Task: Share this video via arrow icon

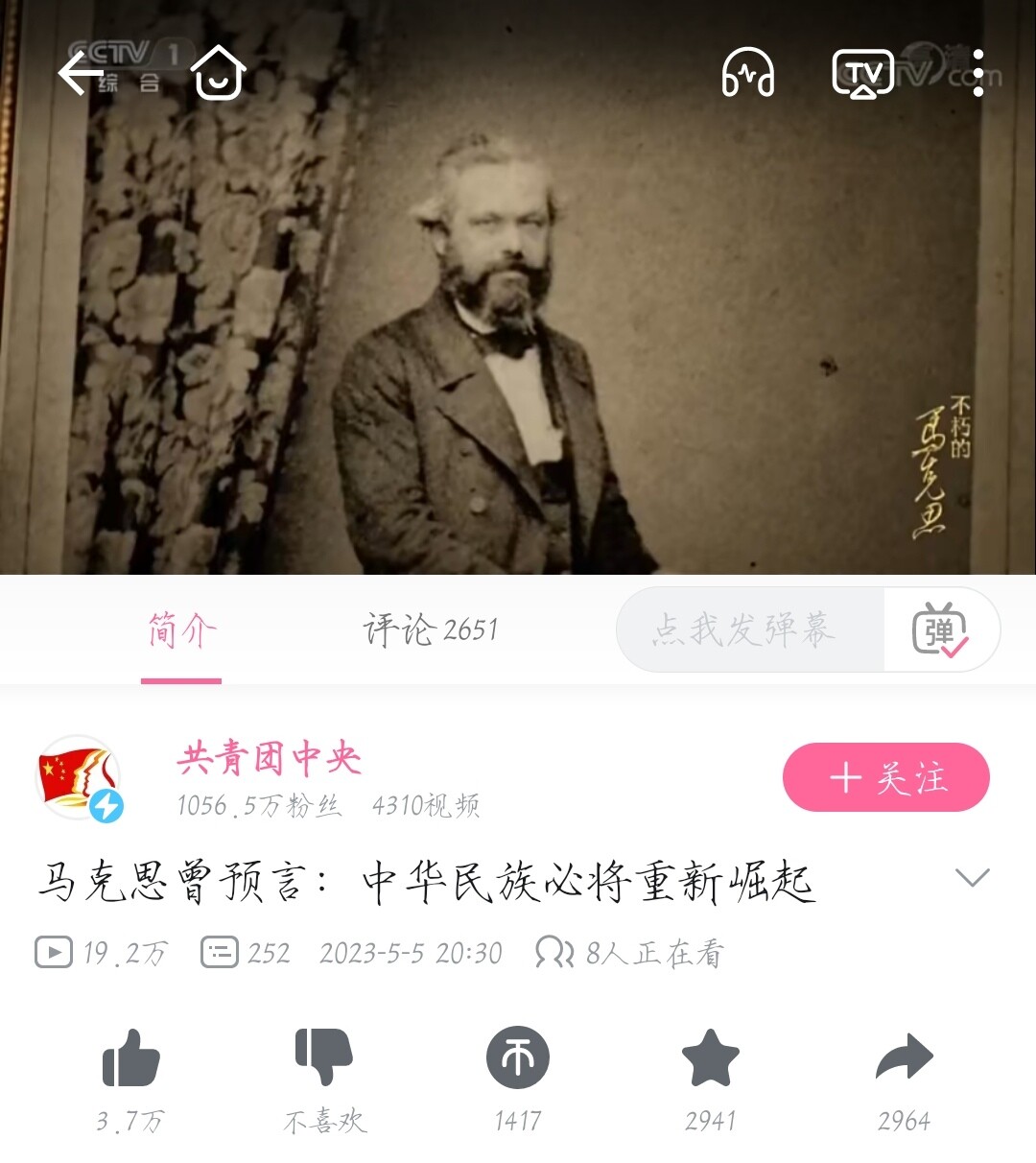Action: (x=904, y=1058)
